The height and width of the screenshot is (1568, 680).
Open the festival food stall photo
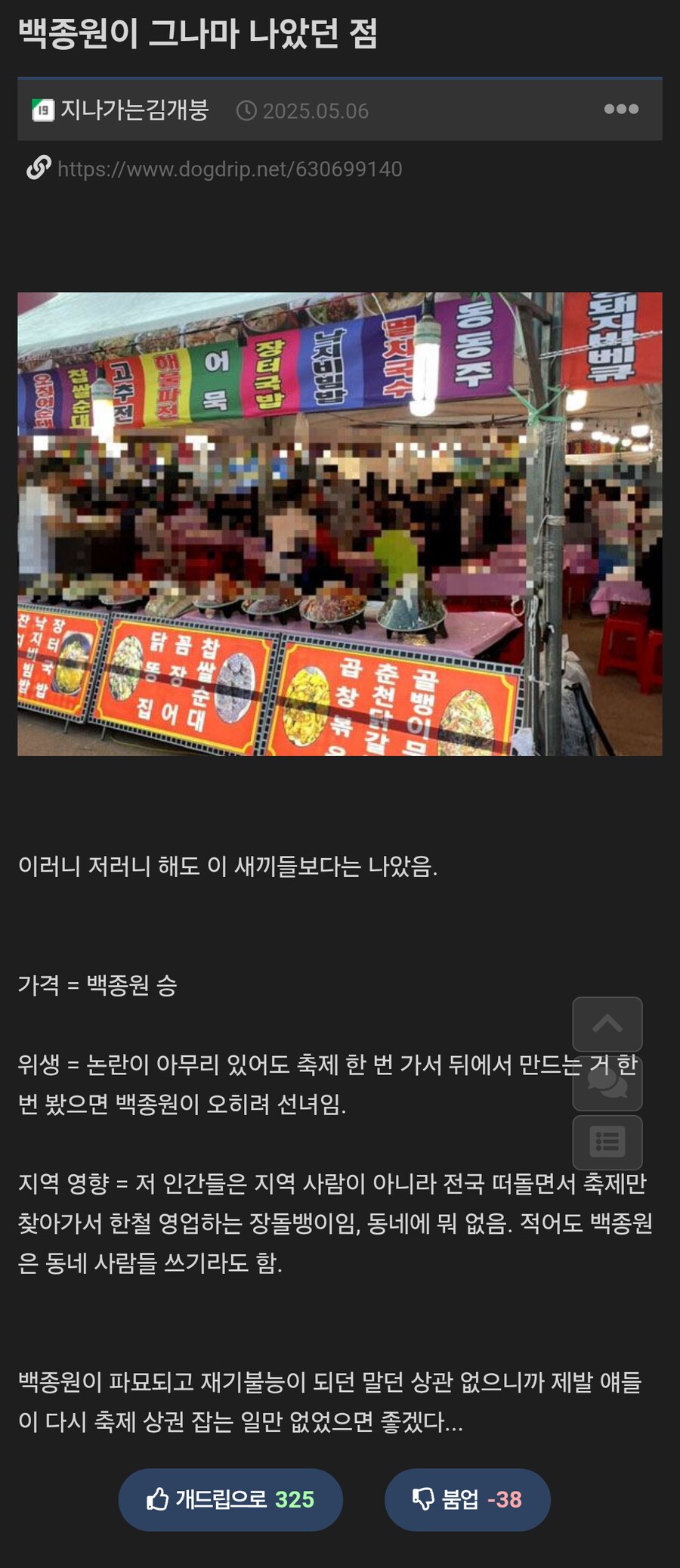click(340, 524)
